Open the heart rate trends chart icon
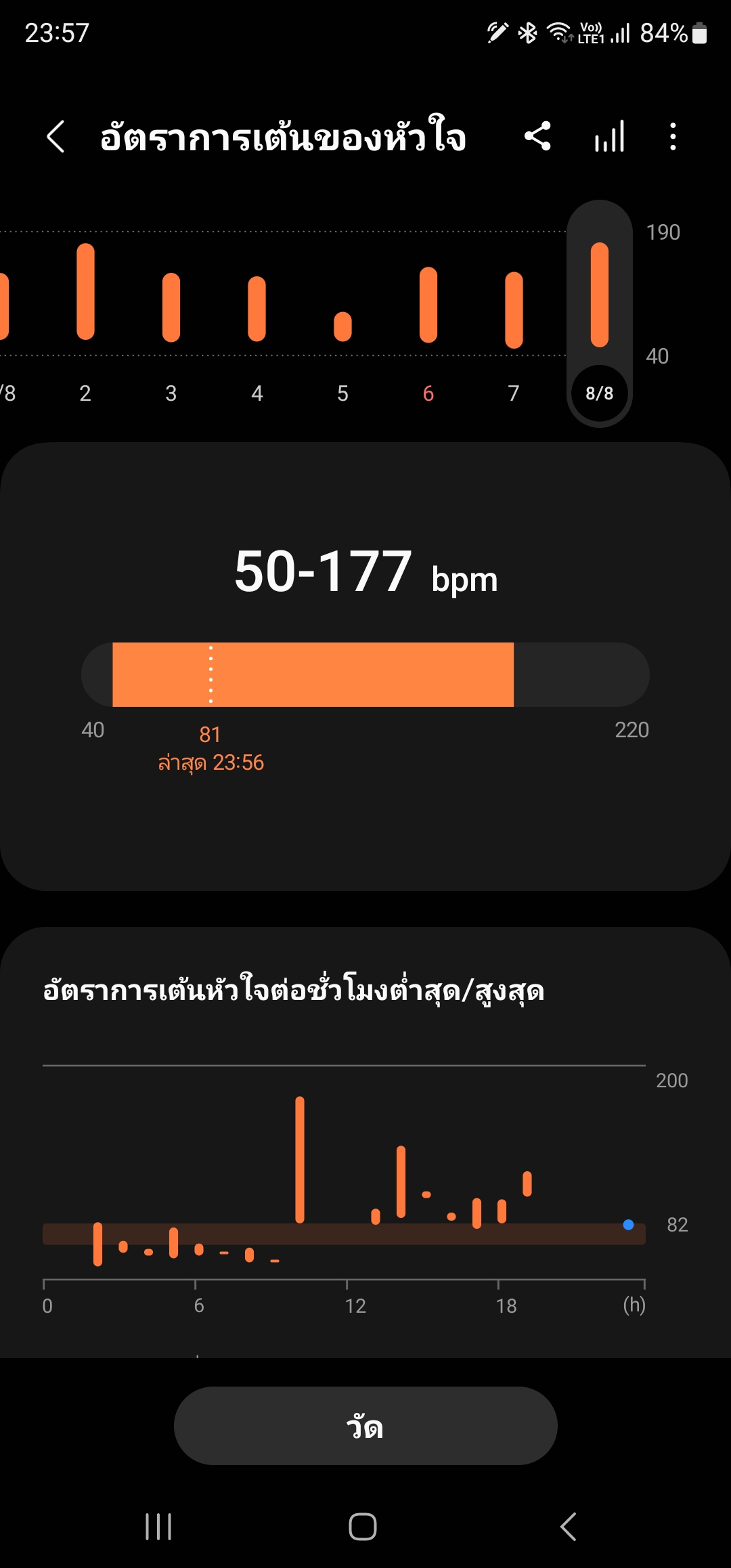The width and height of the screenshot is (731, 1568). (x=609, y=137)
